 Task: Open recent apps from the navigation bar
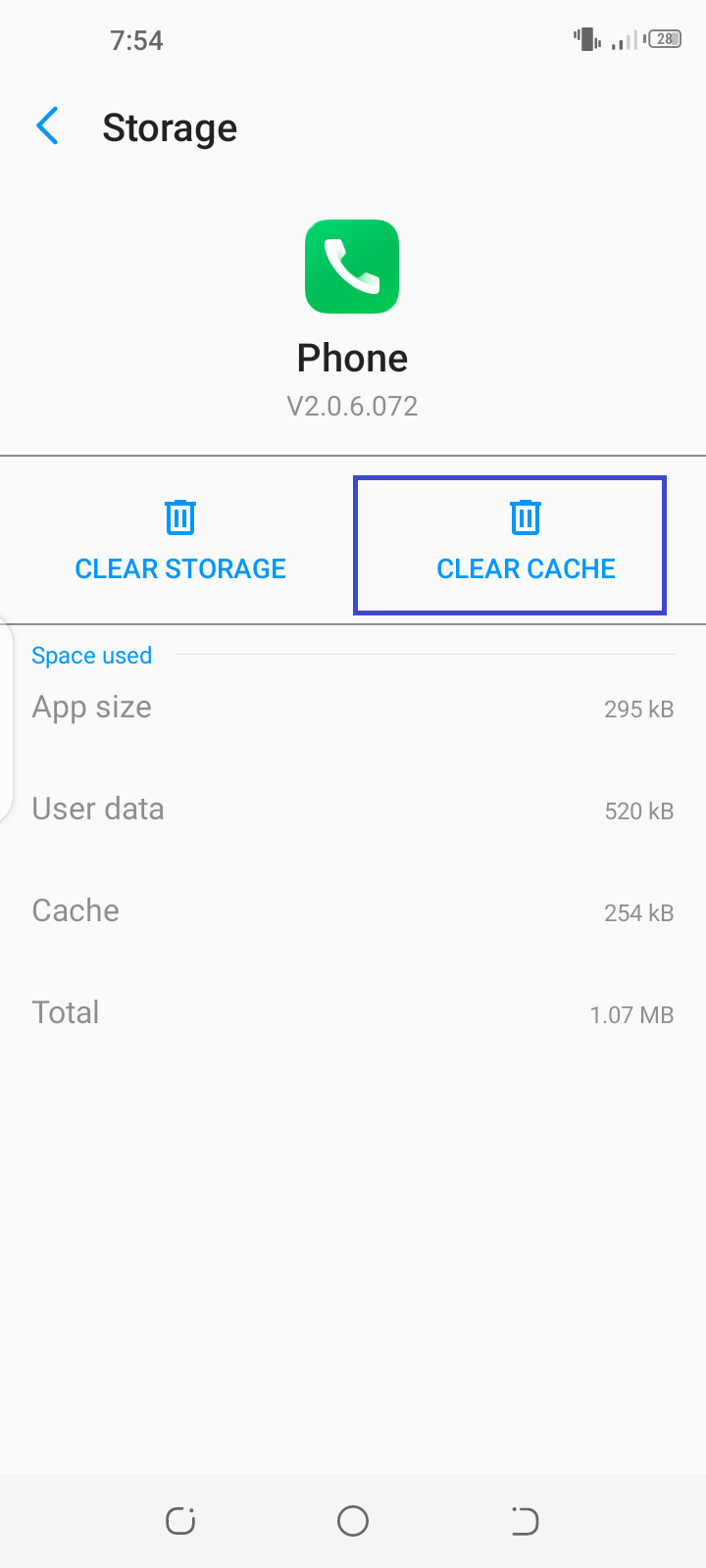click(180, 1521)
